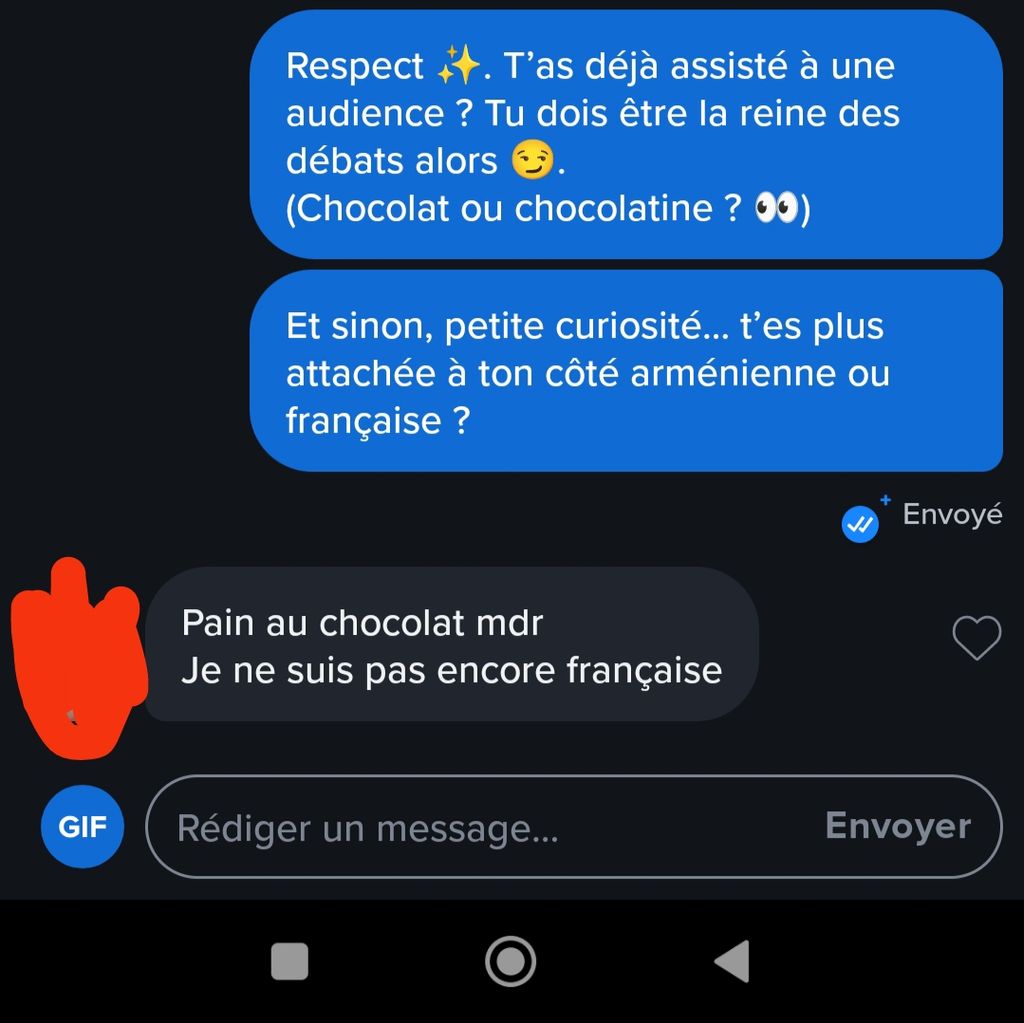Like the "Pain au chocolat mdr" message

coord(976,638)
